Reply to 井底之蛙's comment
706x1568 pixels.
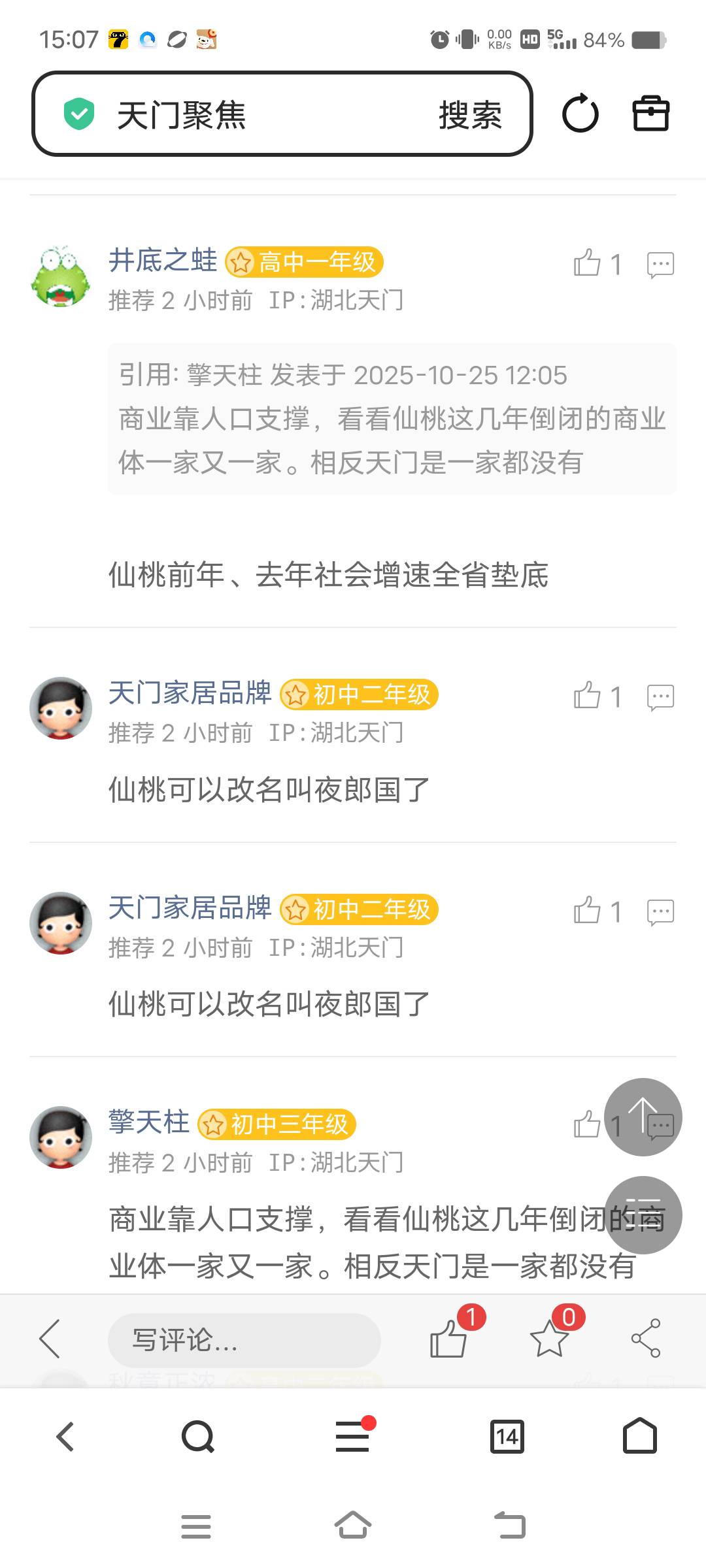[660, 265]
